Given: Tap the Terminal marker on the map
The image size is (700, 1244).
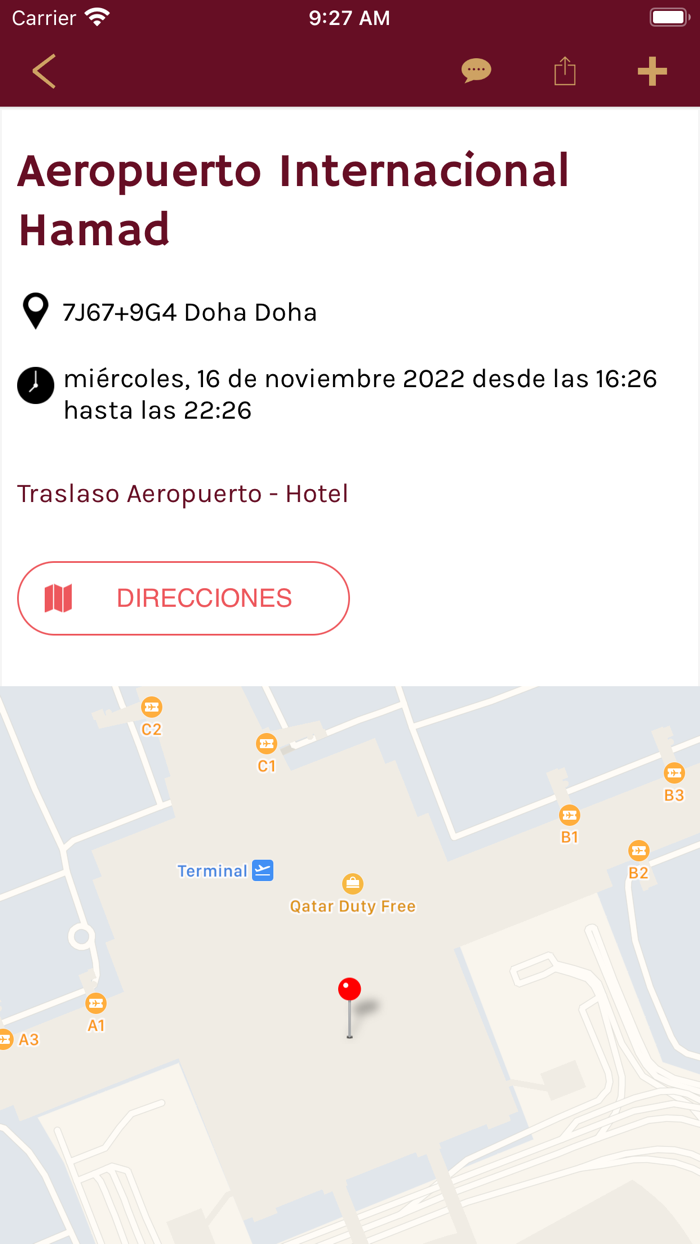Looking at the screenshot, I should coord(262,870).
